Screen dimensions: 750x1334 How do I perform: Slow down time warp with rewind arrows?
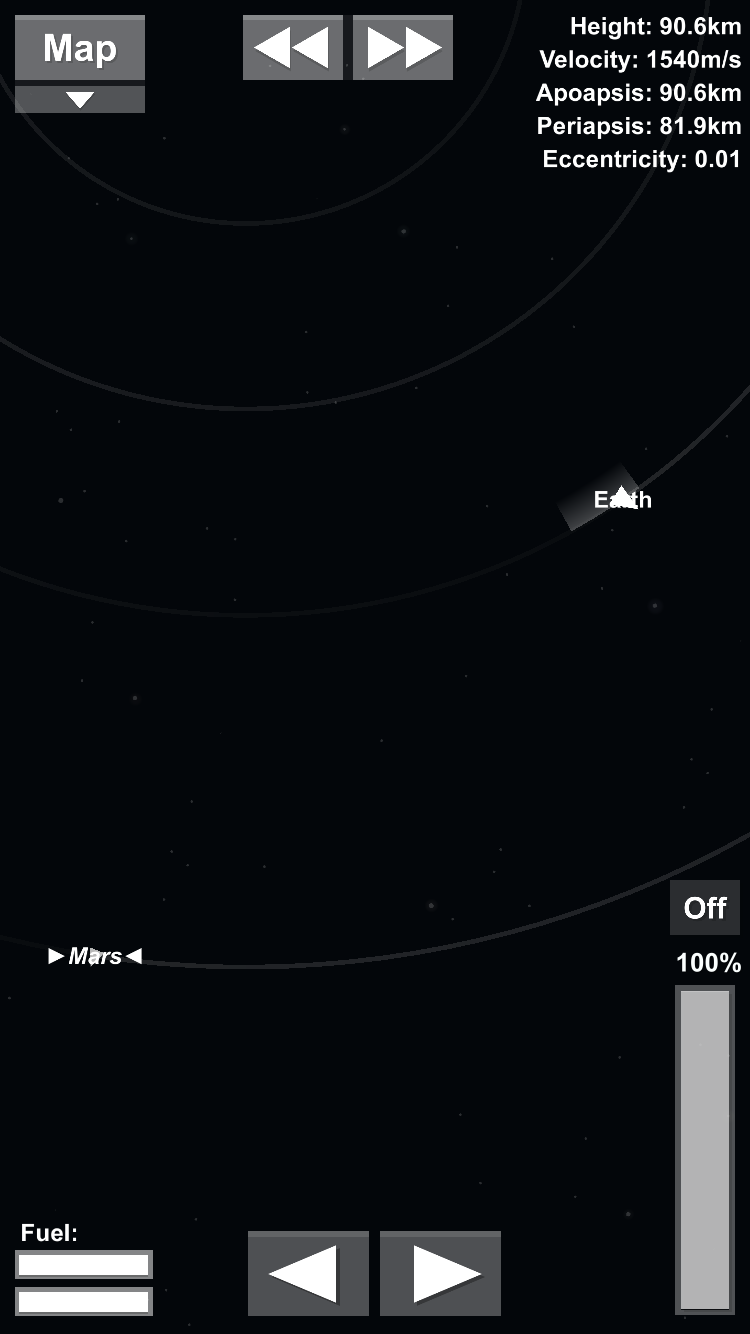[x=292, y=47]
